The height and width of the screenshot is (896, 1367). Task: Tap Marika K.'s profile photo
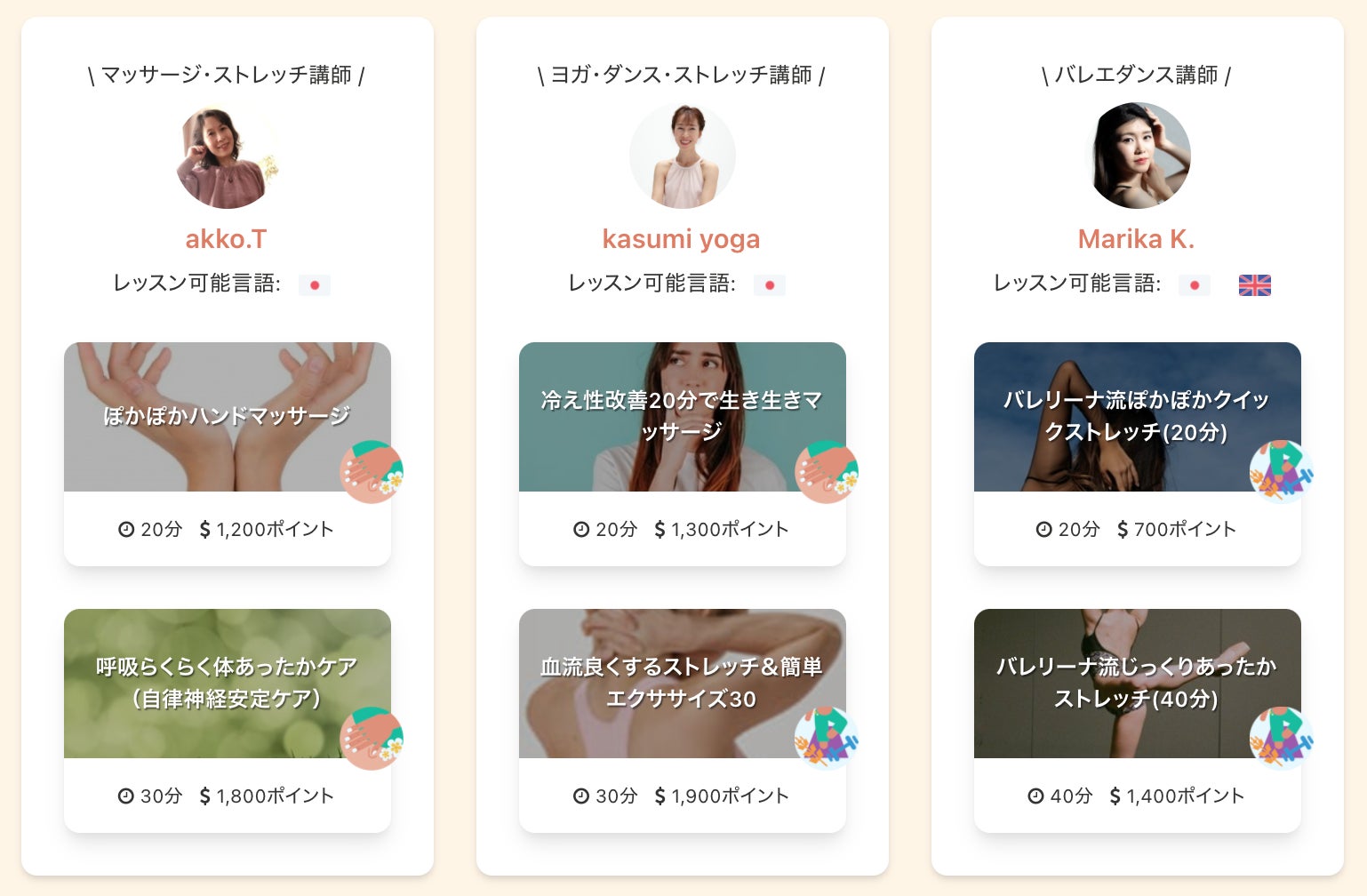tap(1139, 156)
